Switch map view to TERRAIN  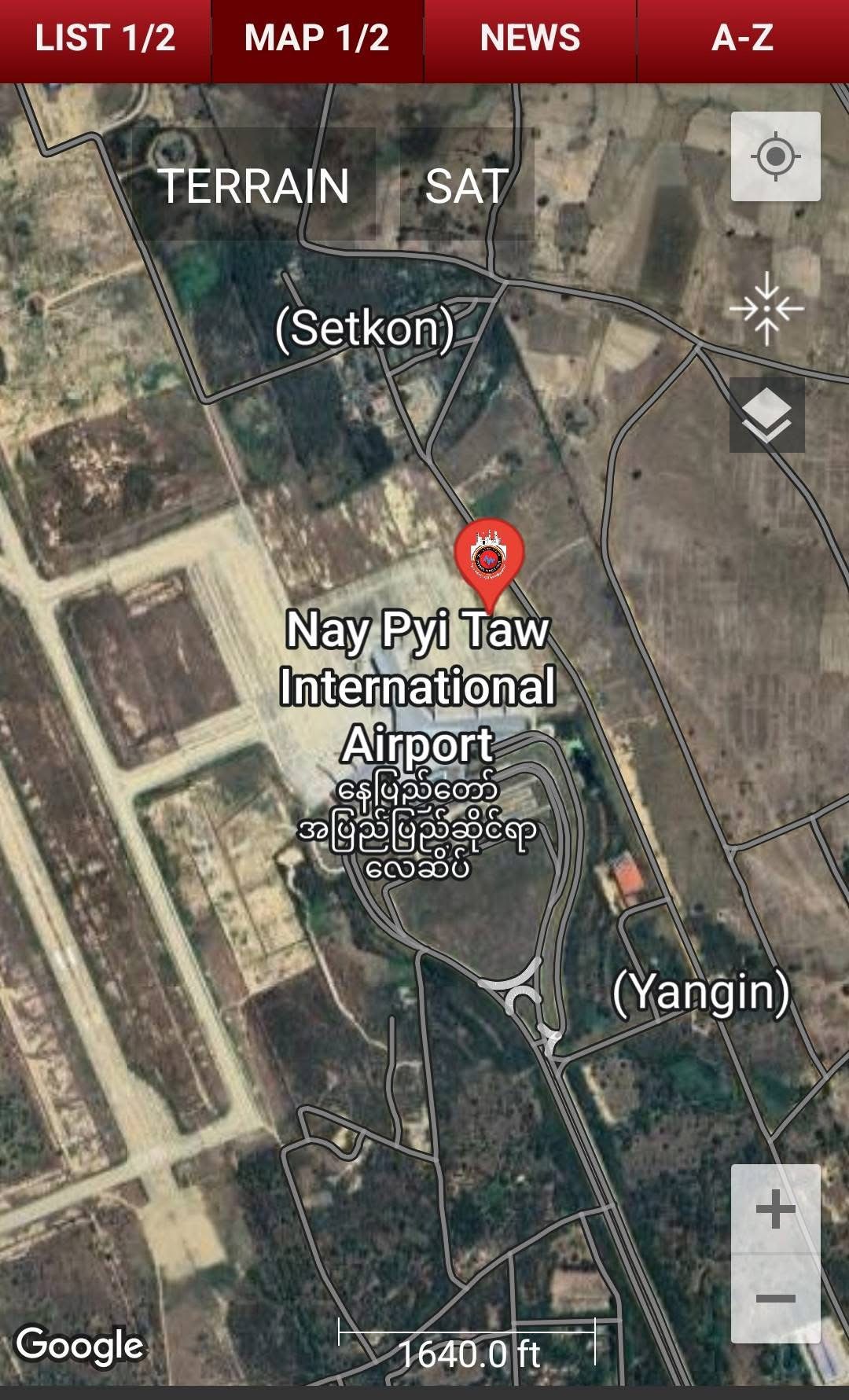(x=255, y=186)
